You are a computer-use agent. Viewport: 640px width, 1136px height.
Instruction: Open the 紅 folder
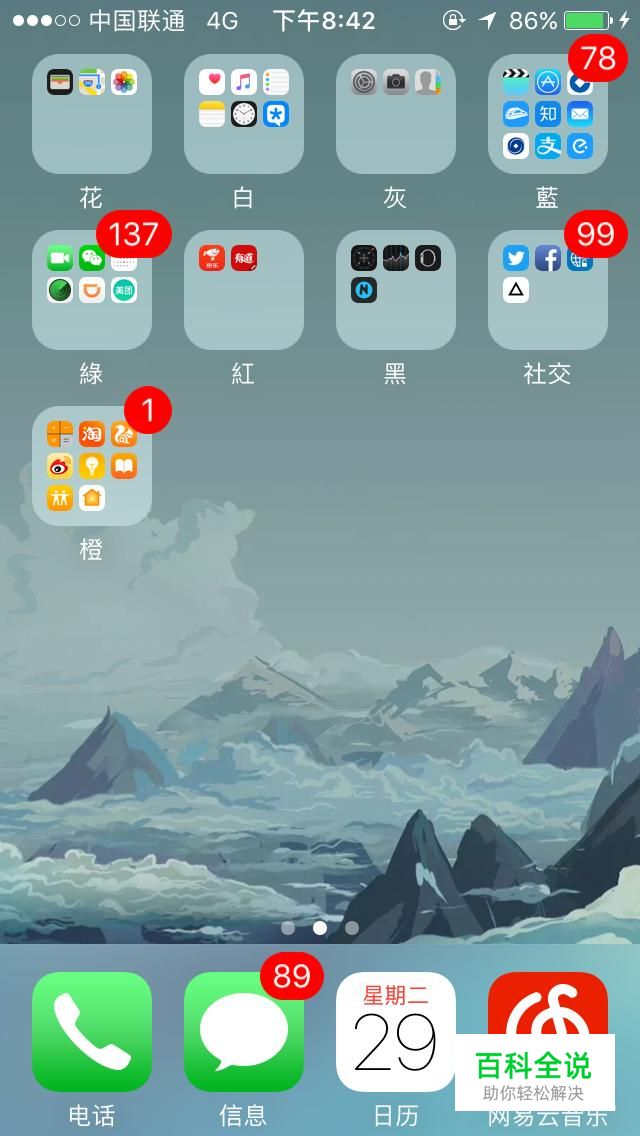tap(244, 290)
